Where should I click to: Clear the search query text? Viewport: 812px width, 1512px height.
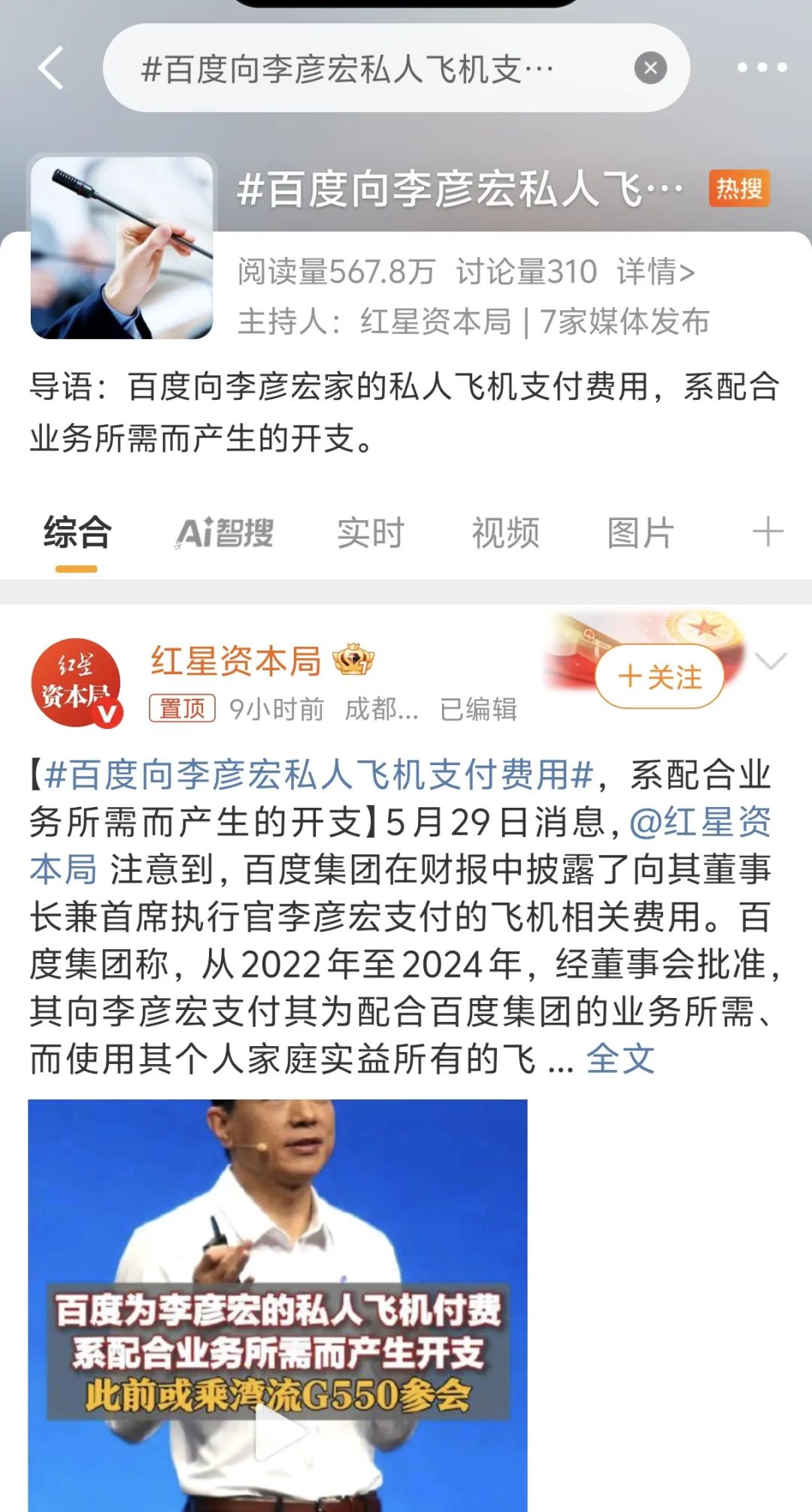650,68
